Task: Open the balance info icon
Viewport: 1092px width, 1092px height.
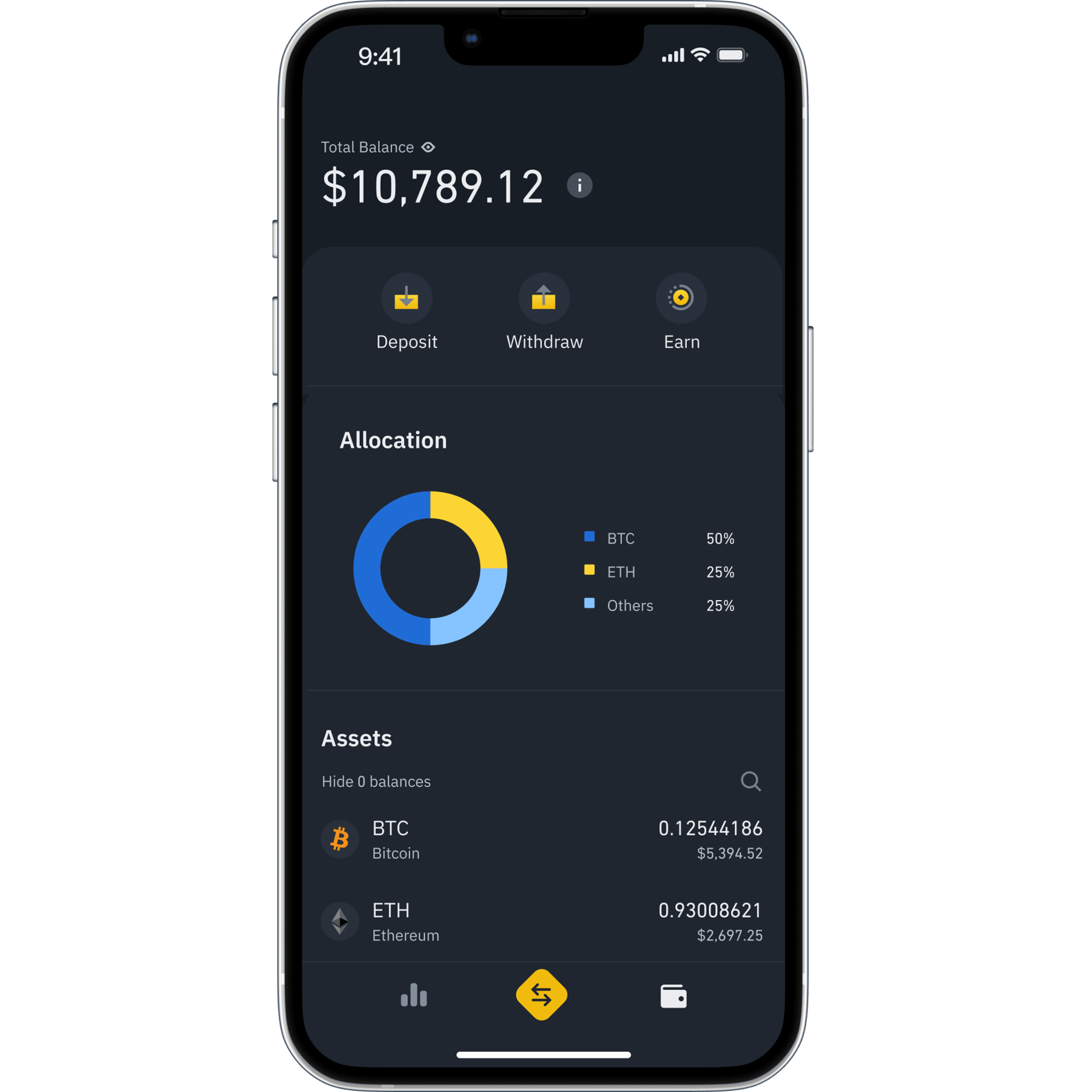Action: coord(579,186)
